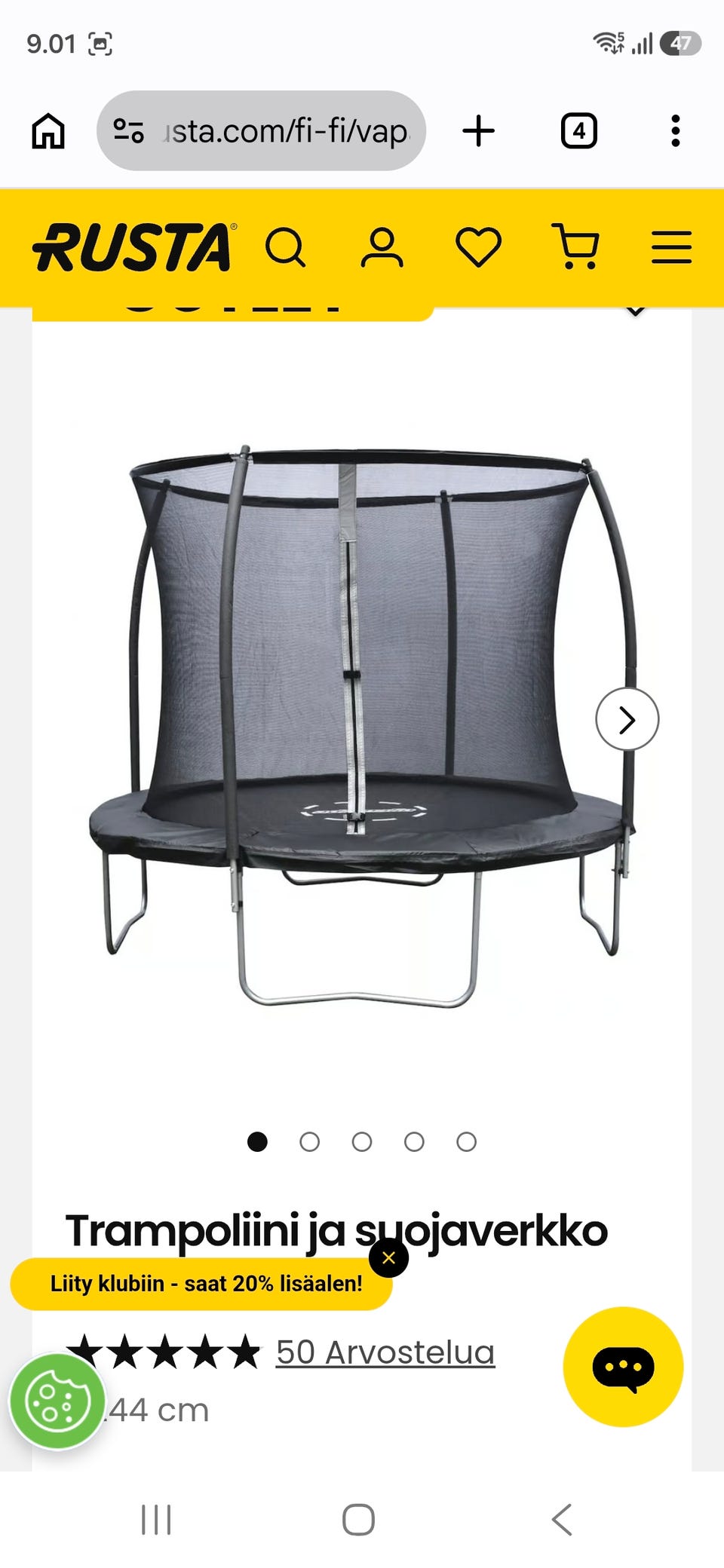Open the account profile icon

(382, 248)
